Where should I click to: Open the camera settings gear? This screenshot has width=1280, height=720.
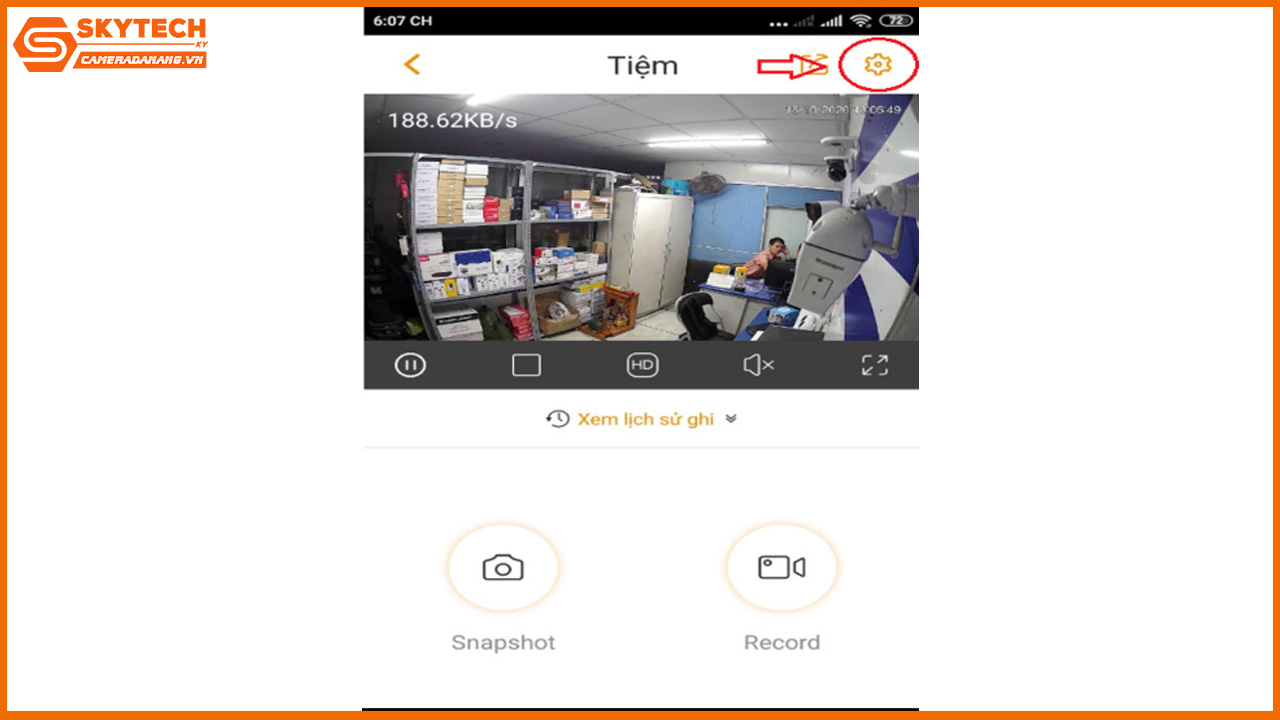pos(877,65)
